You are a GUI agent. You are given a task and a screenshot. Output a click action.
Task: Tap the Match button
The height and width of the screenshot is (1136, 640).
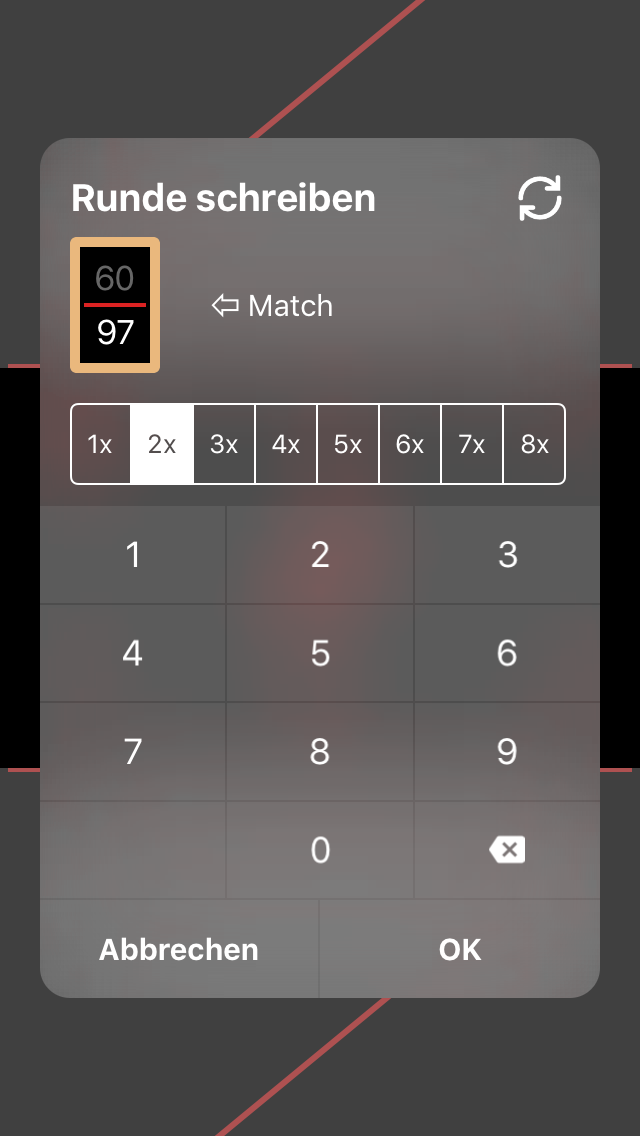[x=272, y=306]
